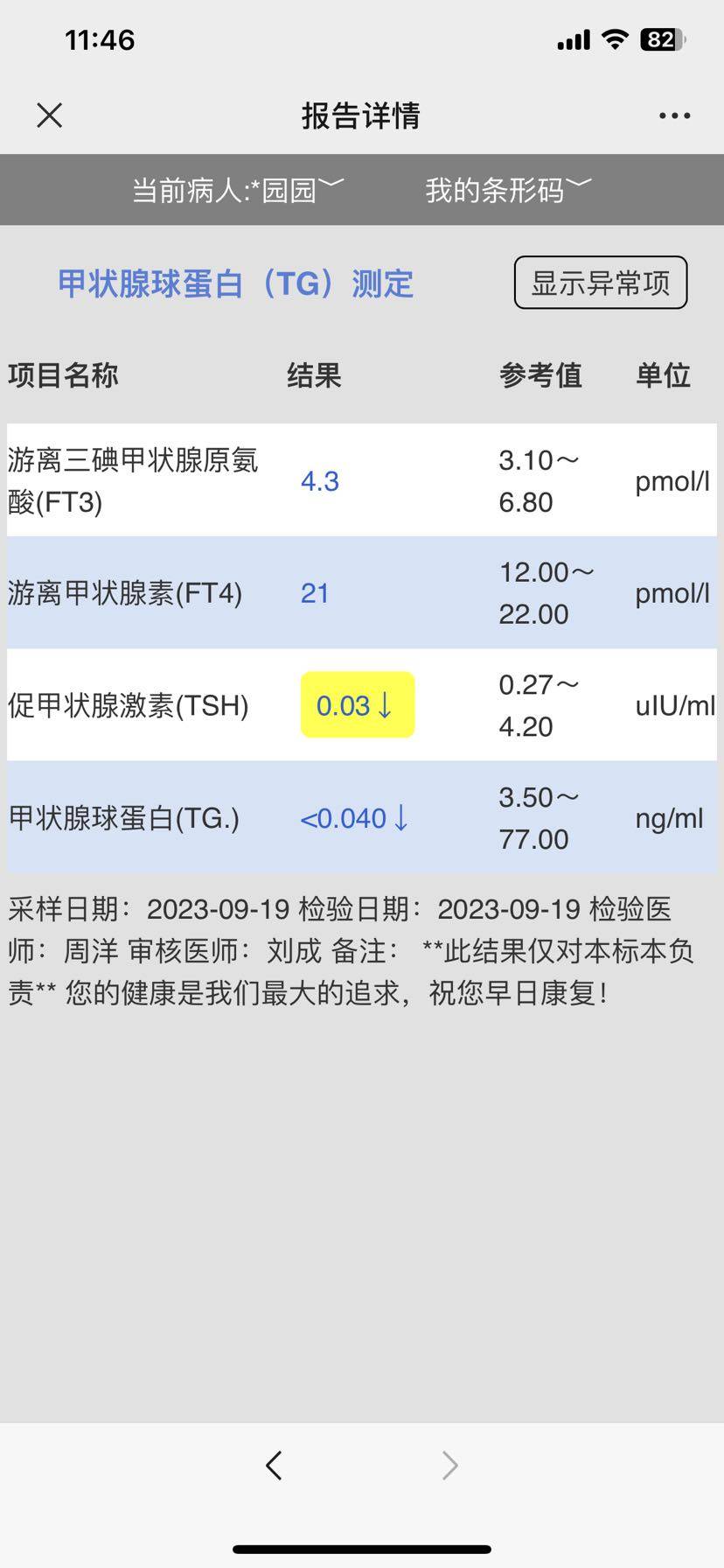Image resolution: width=724 pixels, height=1568 pixels.
Task: Open the three-dot overflow menu
Action: [x=674, y=115]
